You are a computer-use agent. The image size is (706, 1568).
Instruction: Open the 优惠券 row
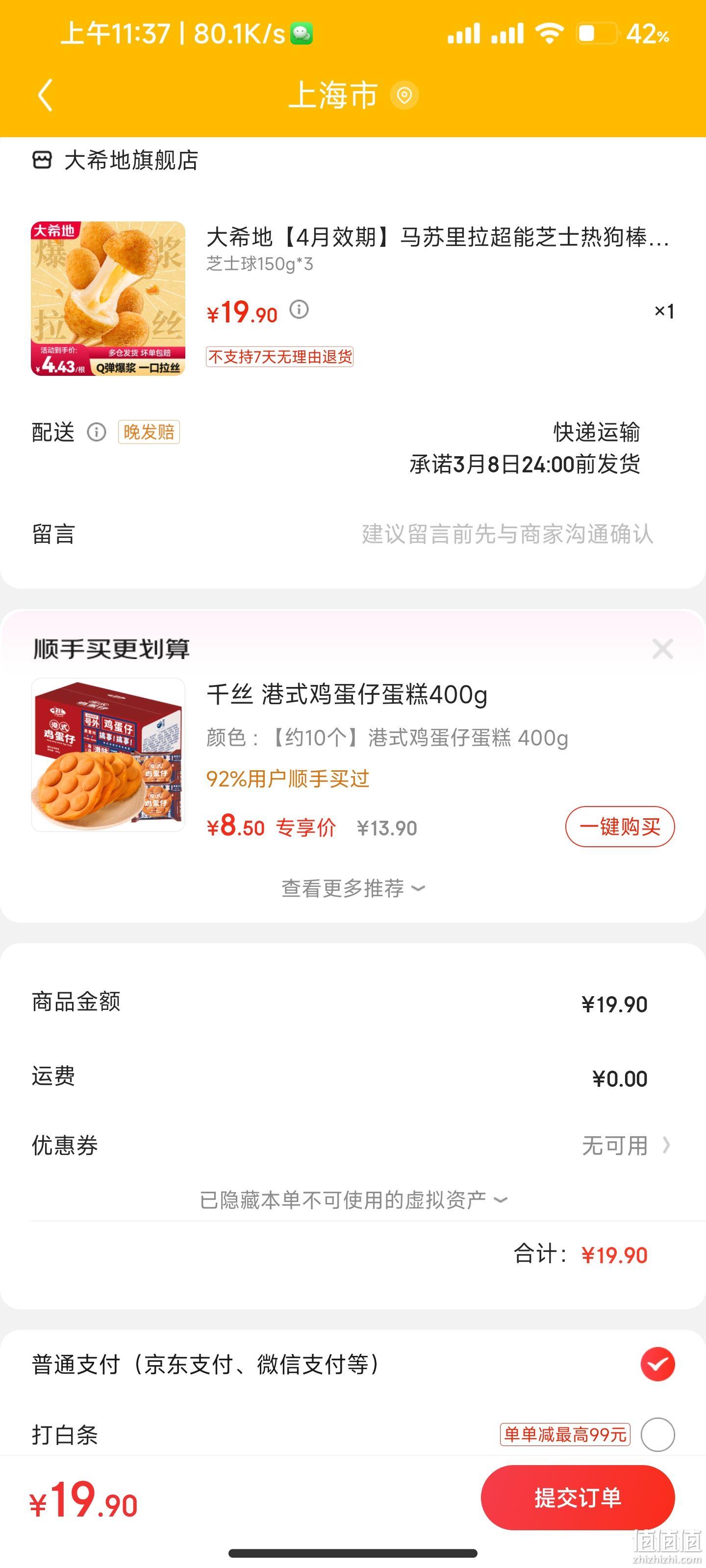click(353, 1146)
